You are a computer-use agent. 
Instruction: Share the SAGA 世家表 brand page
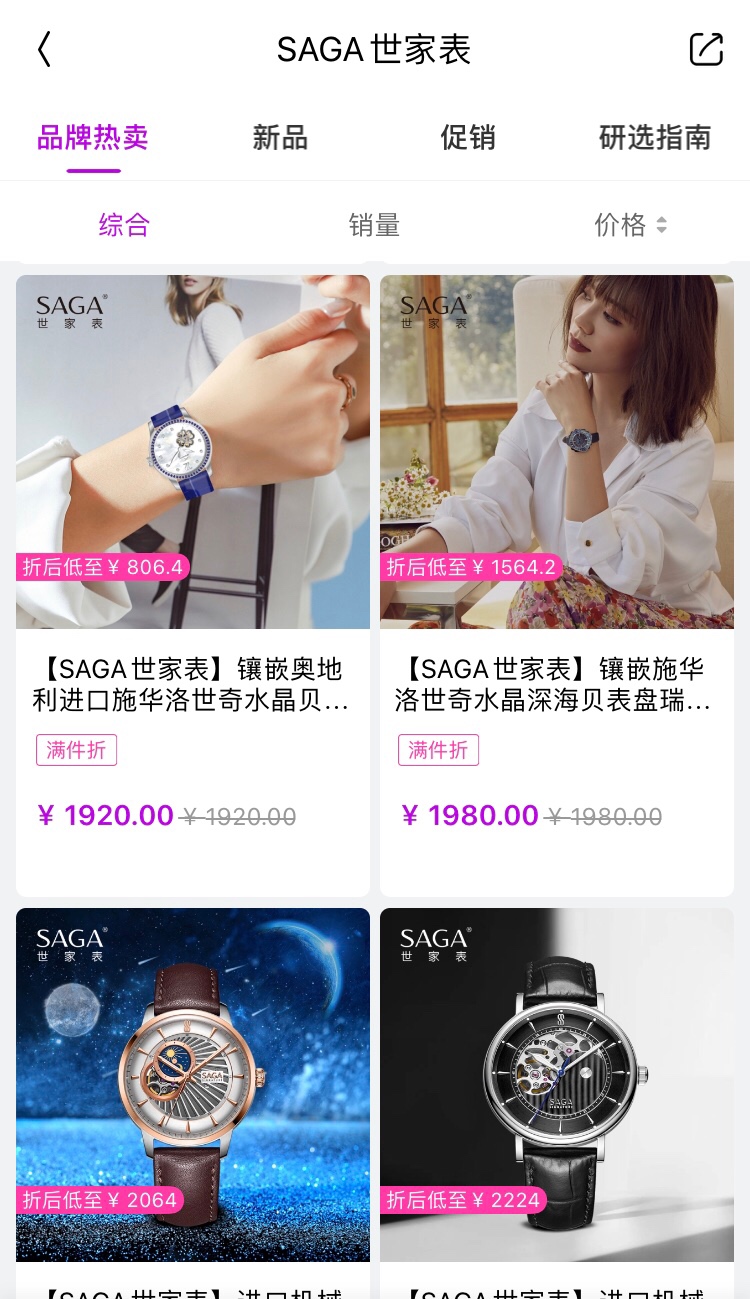click(706, 49)
